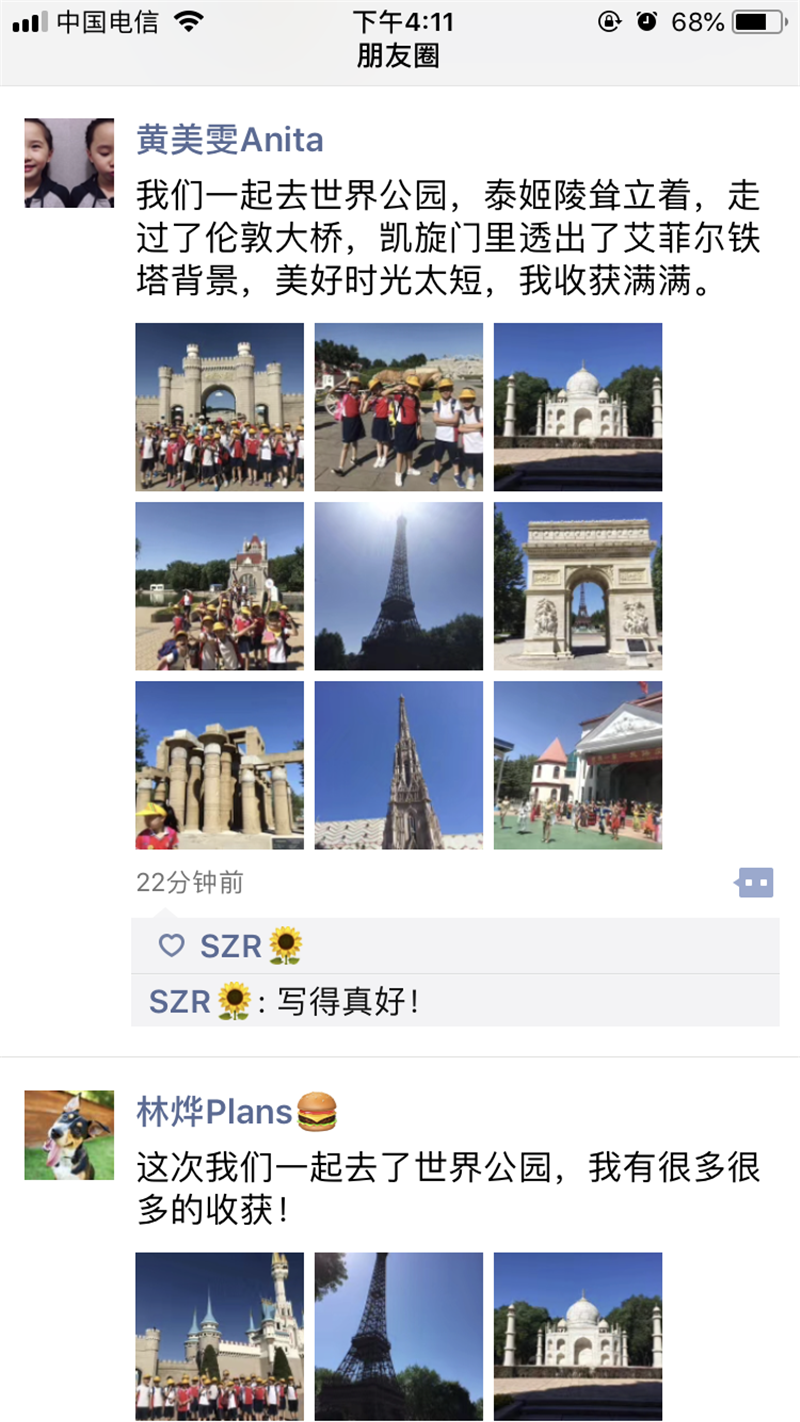
Task: Tap the name 黄美雯Anita
Action: pyautogui.click(x=229, y=140)
